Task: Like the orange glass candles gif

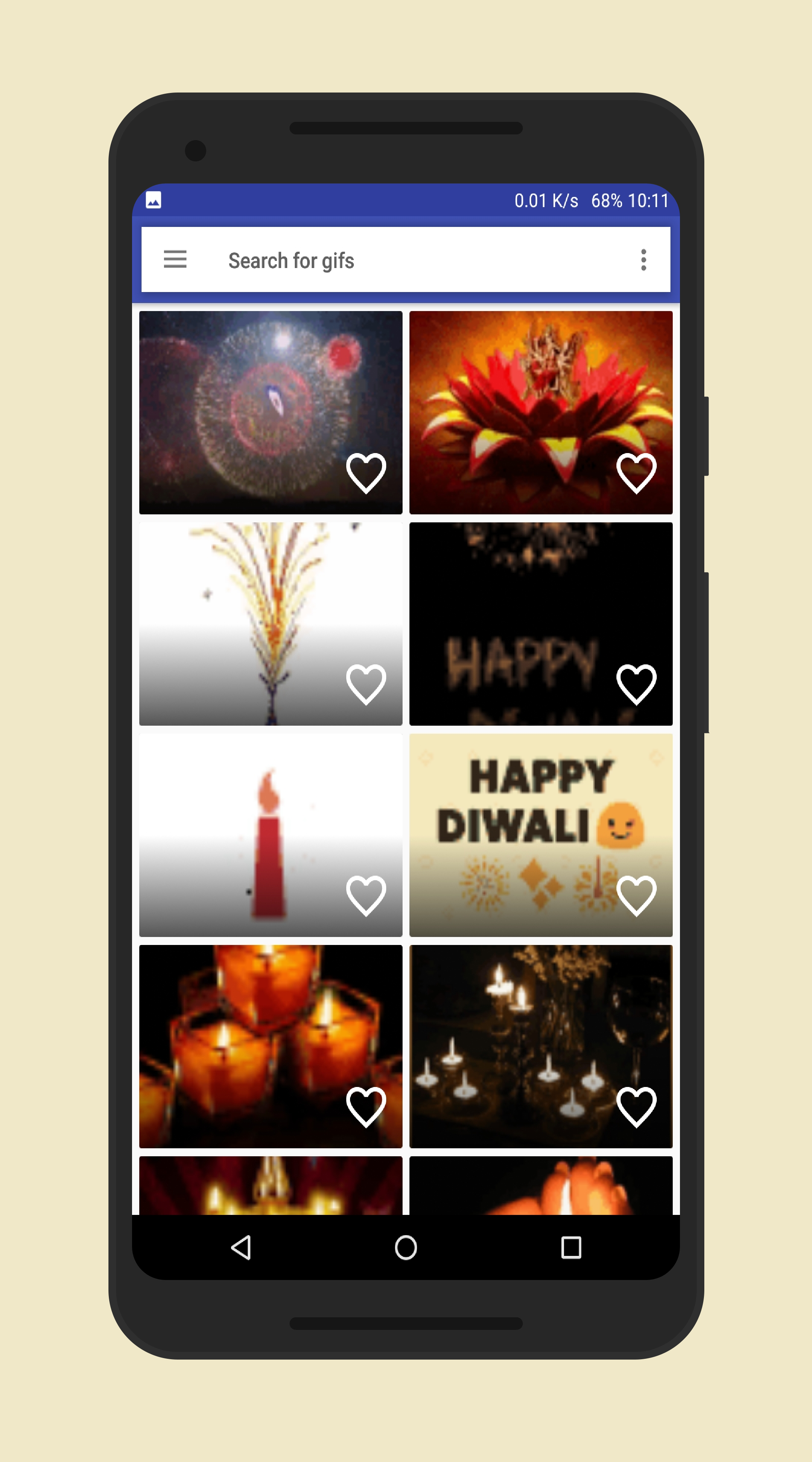Action: coord(366,1107)
